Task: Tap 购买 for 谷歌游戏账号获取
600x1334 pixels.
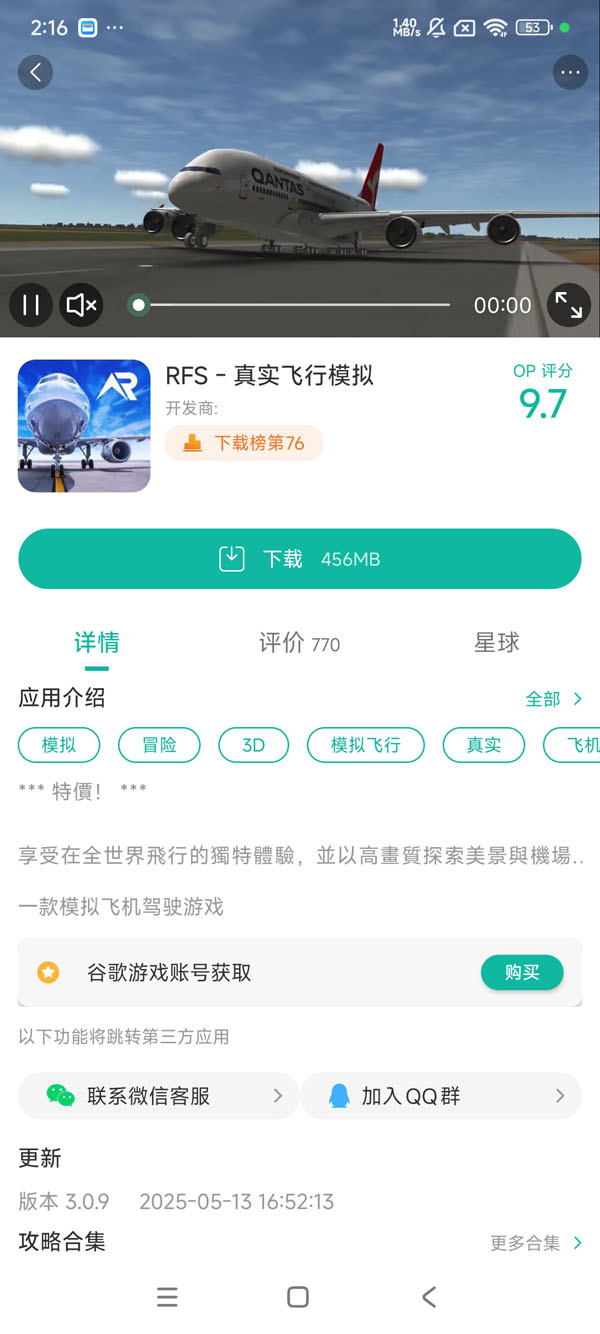Action: pos(521,972)
